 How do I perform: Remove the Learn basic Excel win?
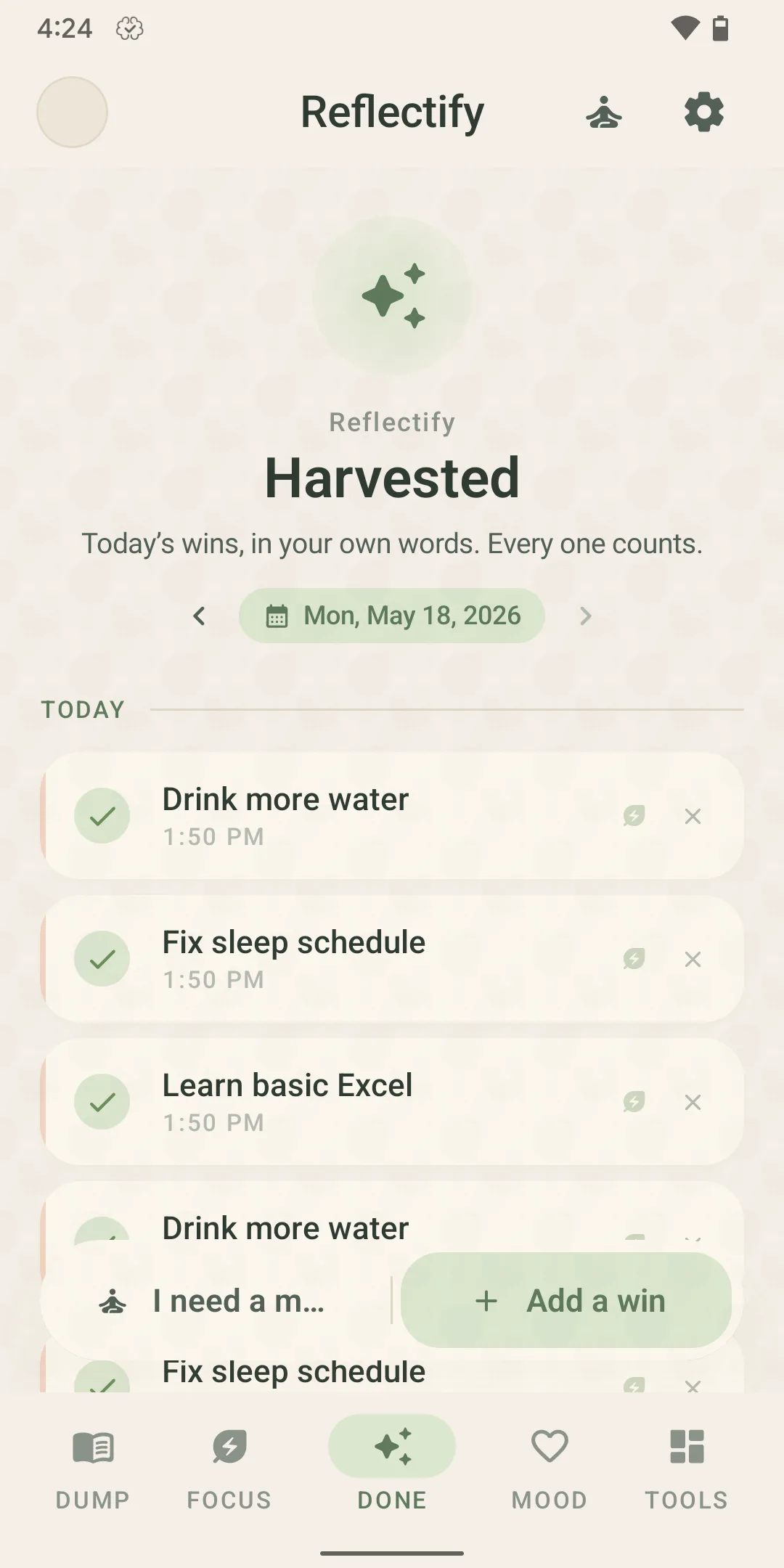click(693, 1102)
